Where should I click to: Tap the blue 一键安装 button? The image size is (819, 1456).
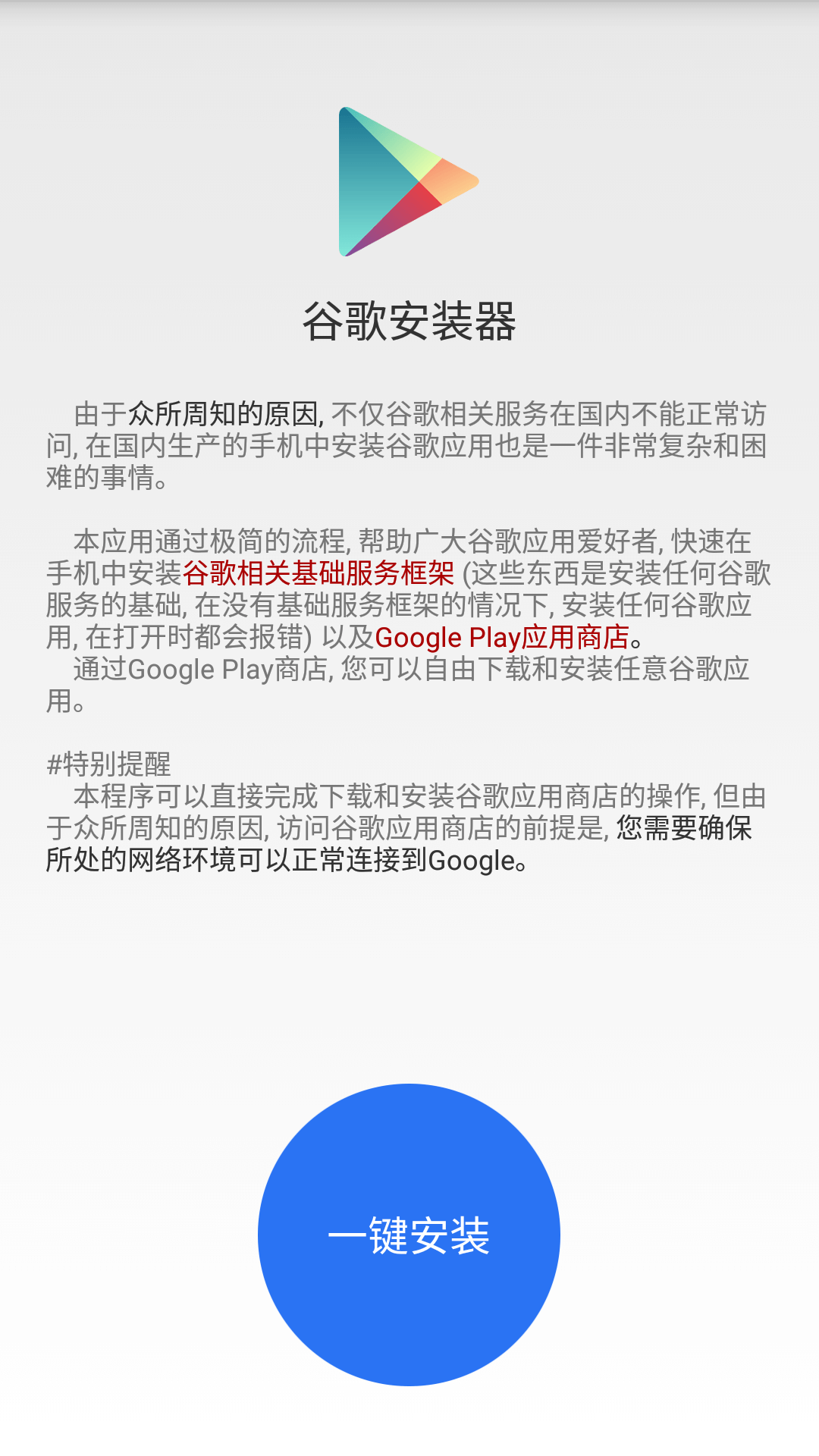(x=409, y=1235)
